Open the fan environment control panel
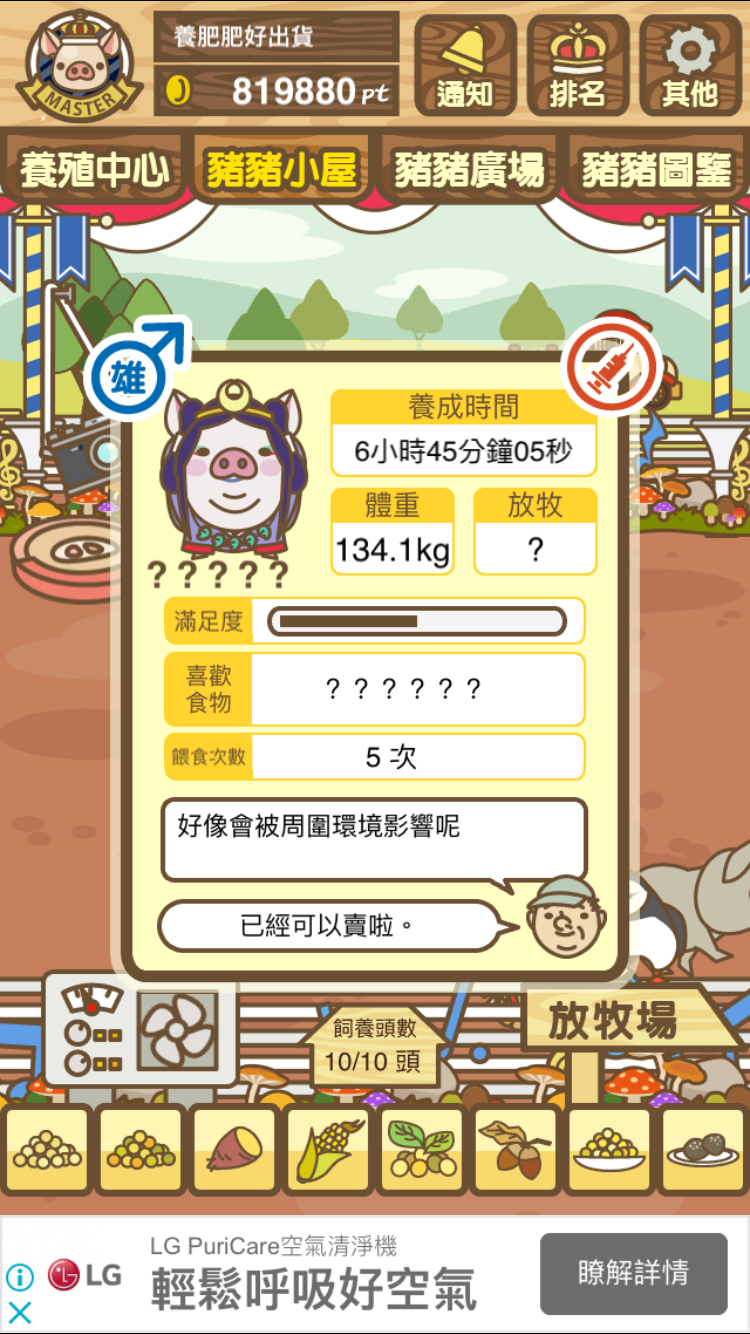 (140, 1030)
